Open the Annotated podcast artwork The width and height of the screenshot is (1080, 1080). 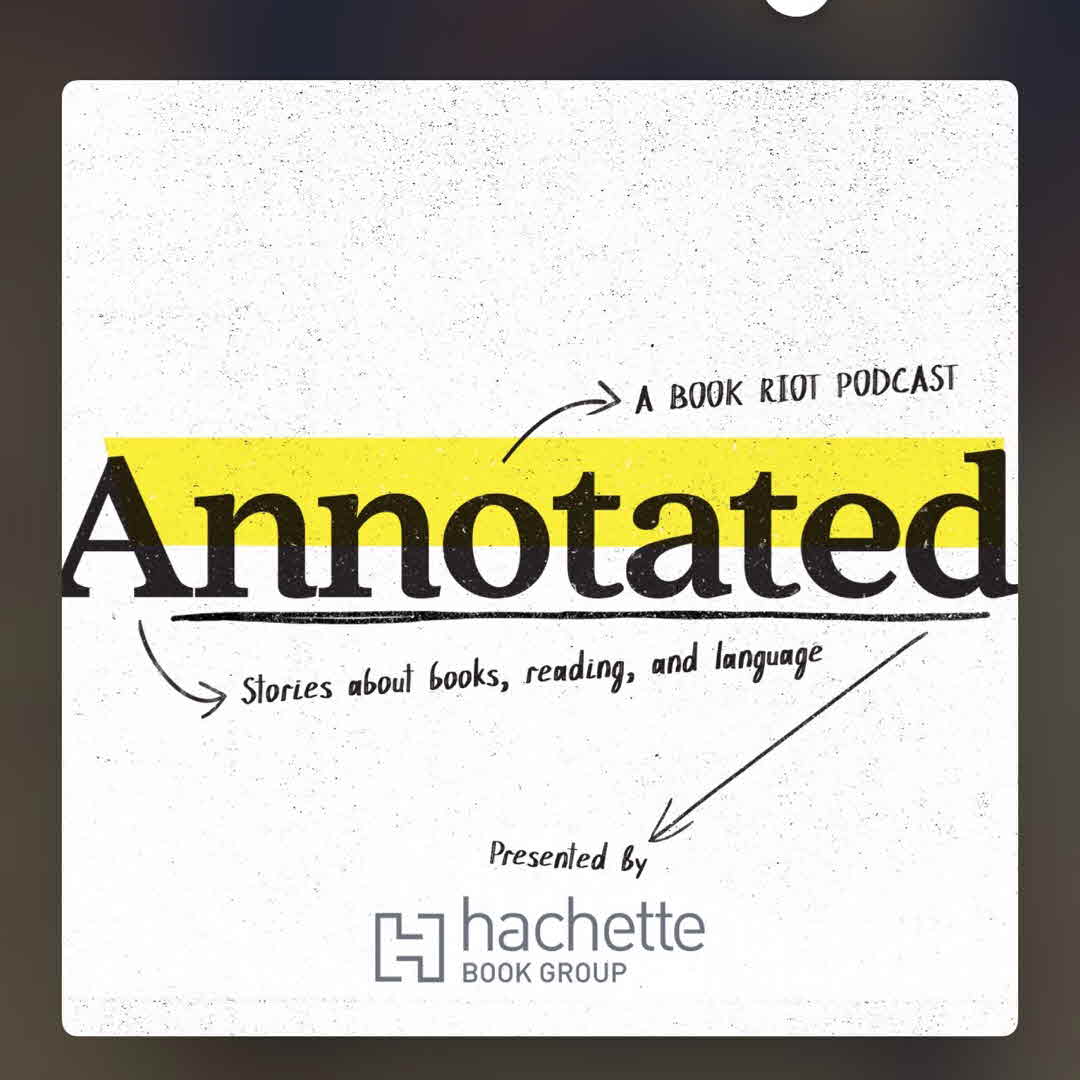(x=540, y=558)
